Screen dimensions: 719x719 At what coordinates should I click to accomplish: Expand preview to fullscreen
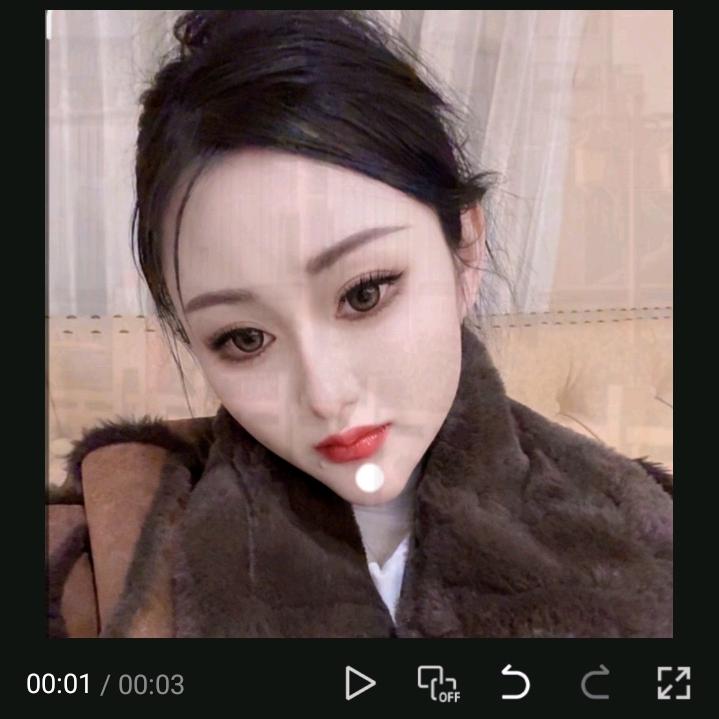(x=674, y=683)
